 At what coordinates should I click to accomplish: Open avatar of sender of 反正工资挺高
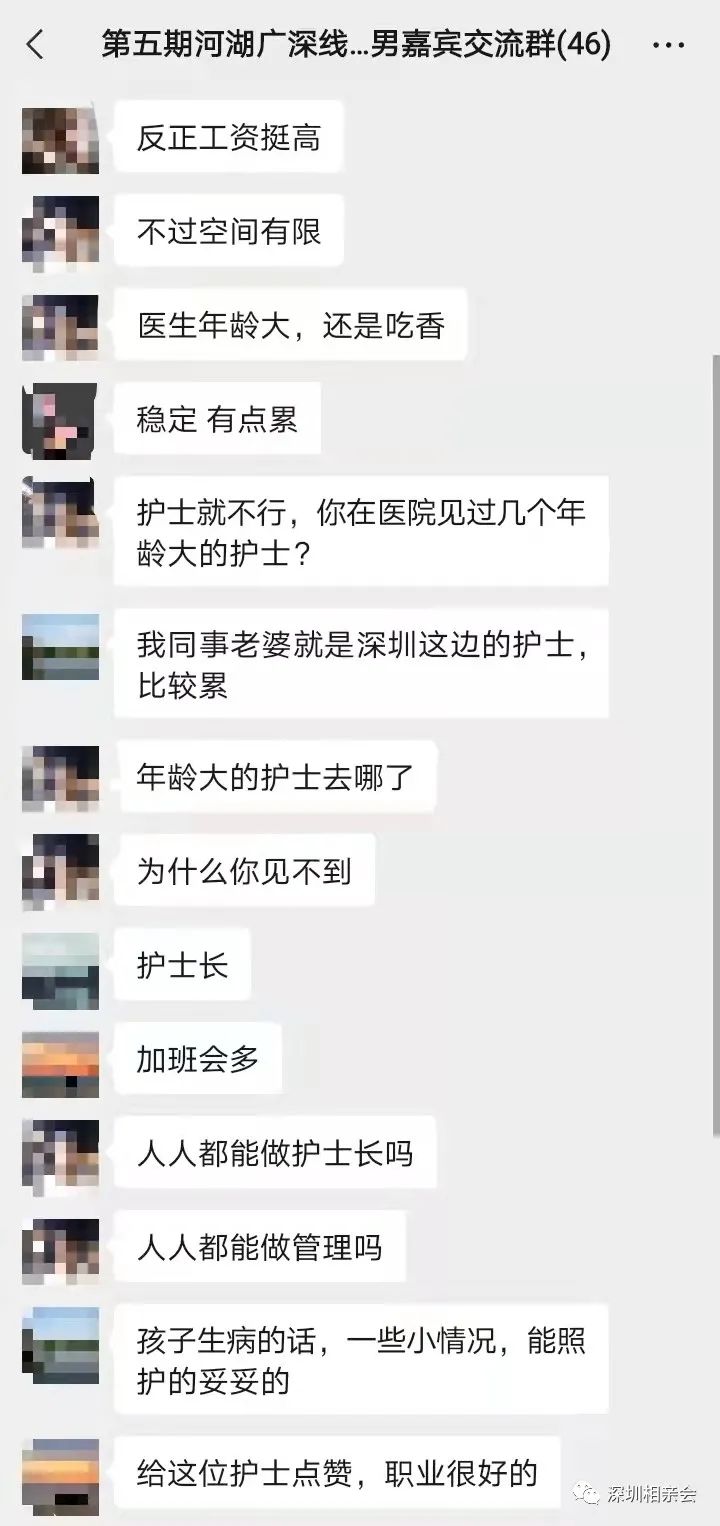(x=60, y=137)
